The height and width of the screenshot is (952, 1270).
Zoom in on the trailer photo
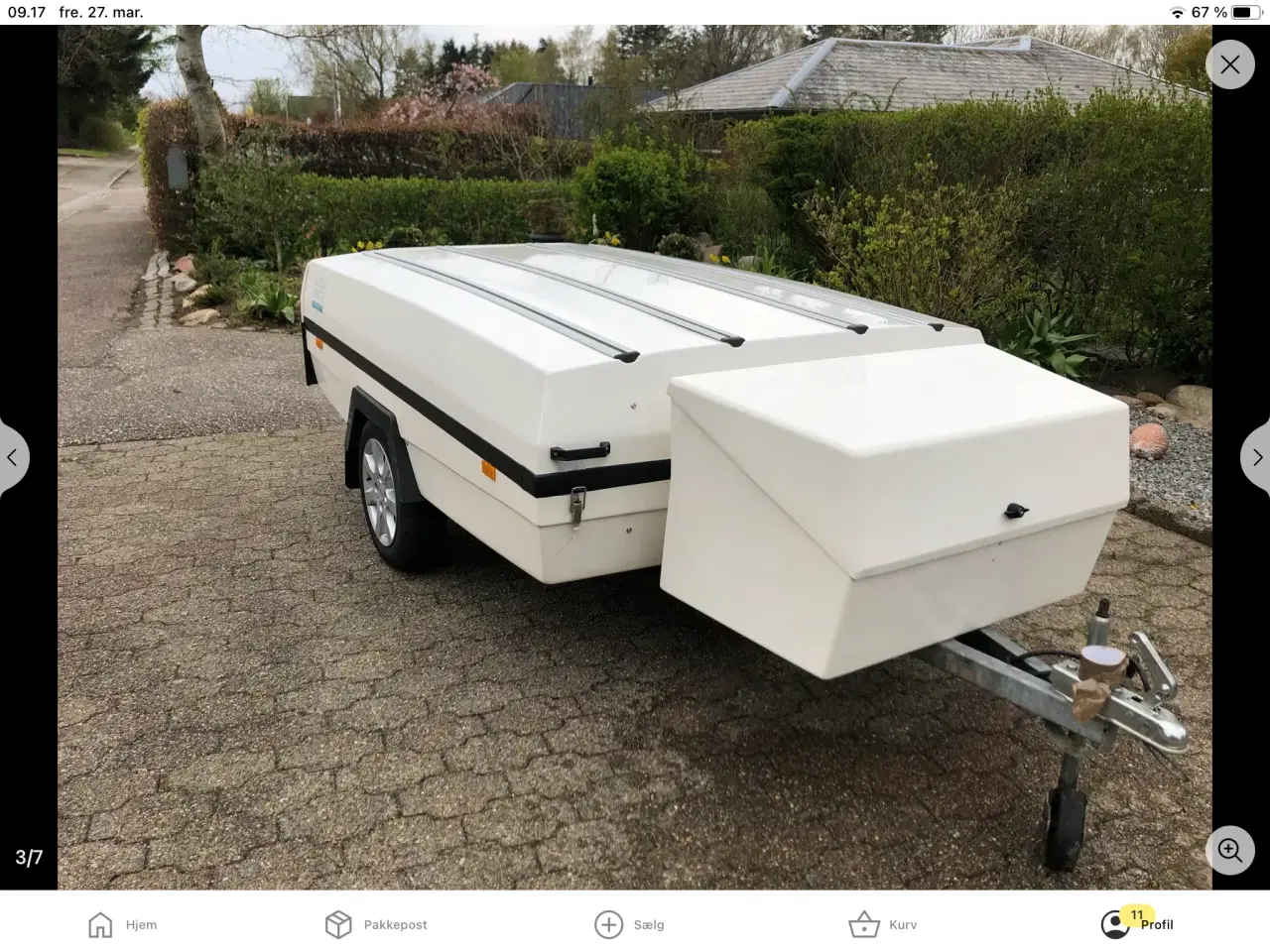tap(1229, 850)
